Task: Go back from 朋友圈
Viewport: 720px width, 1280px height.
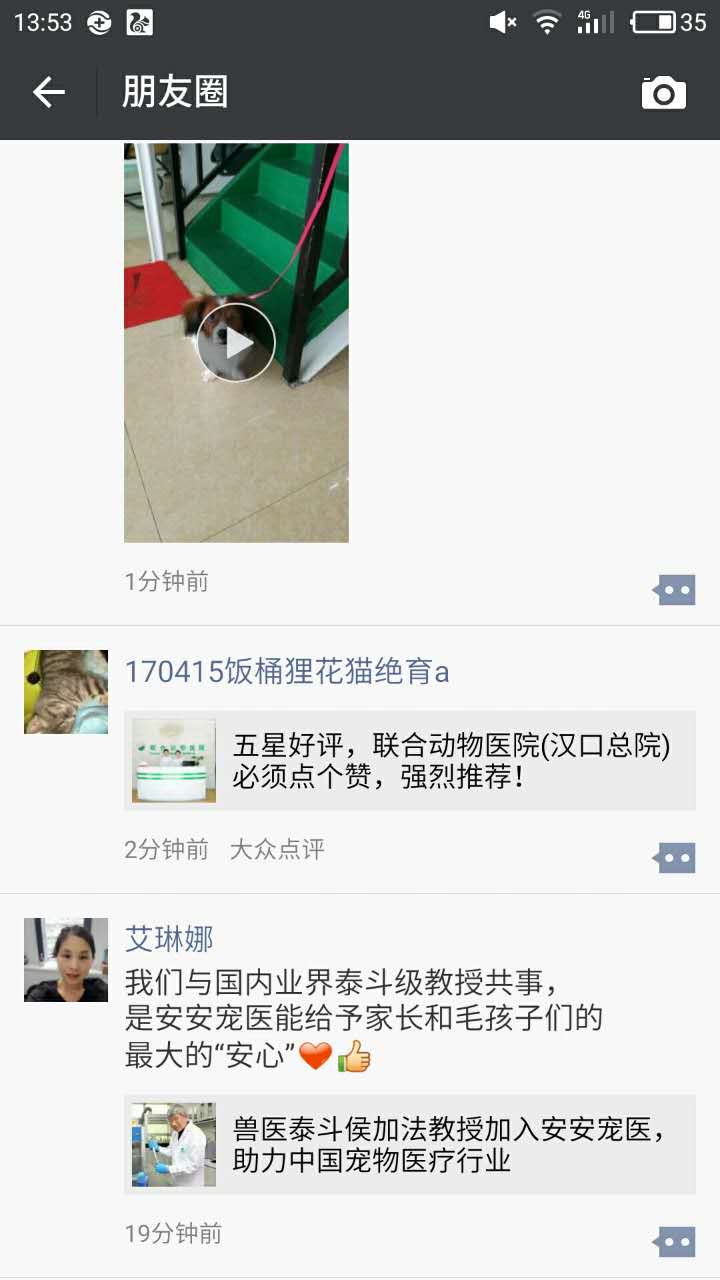Action: tap(48, 93)
